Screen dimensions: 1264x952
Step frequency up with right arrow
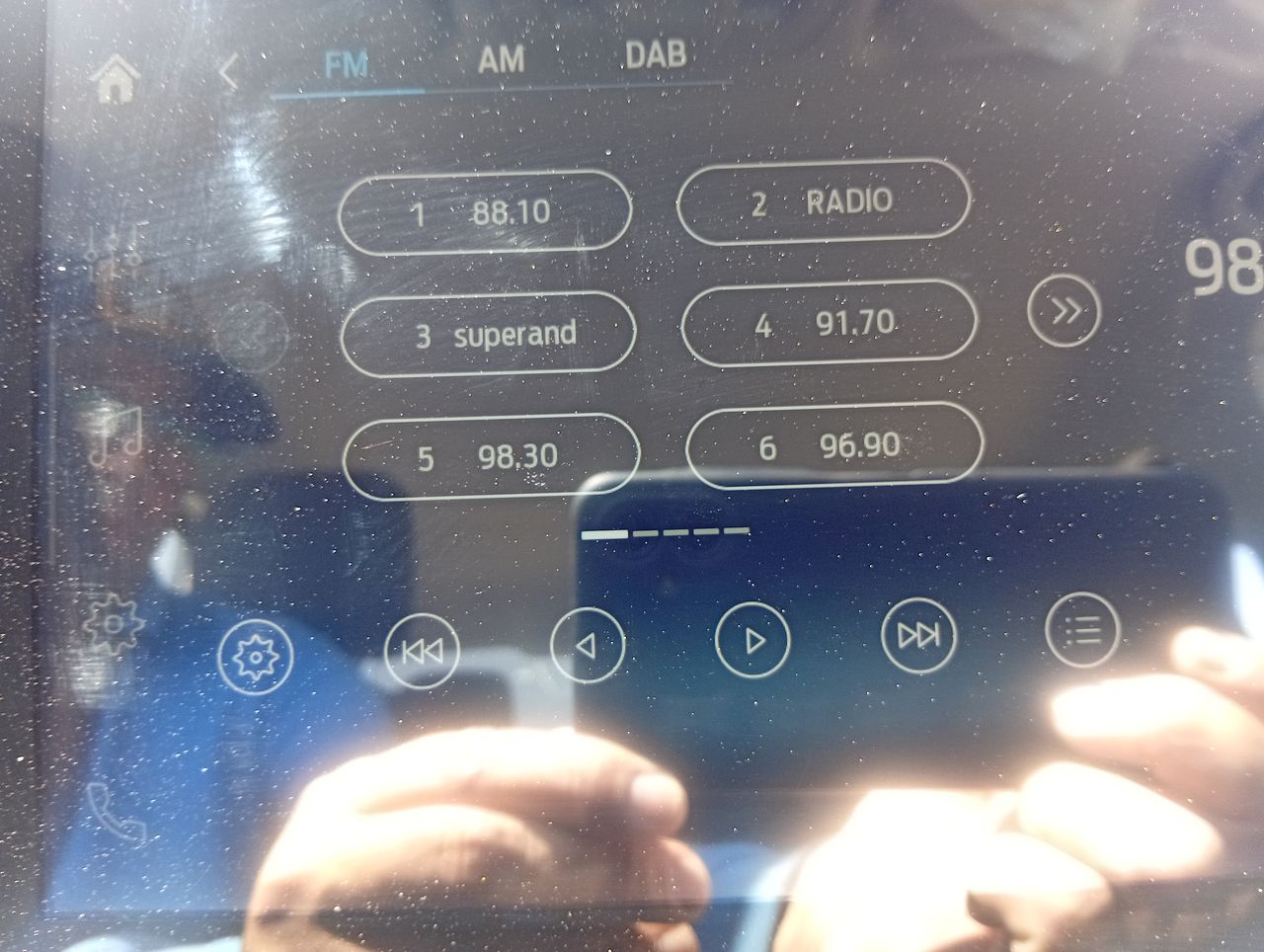tap(752, 641)
